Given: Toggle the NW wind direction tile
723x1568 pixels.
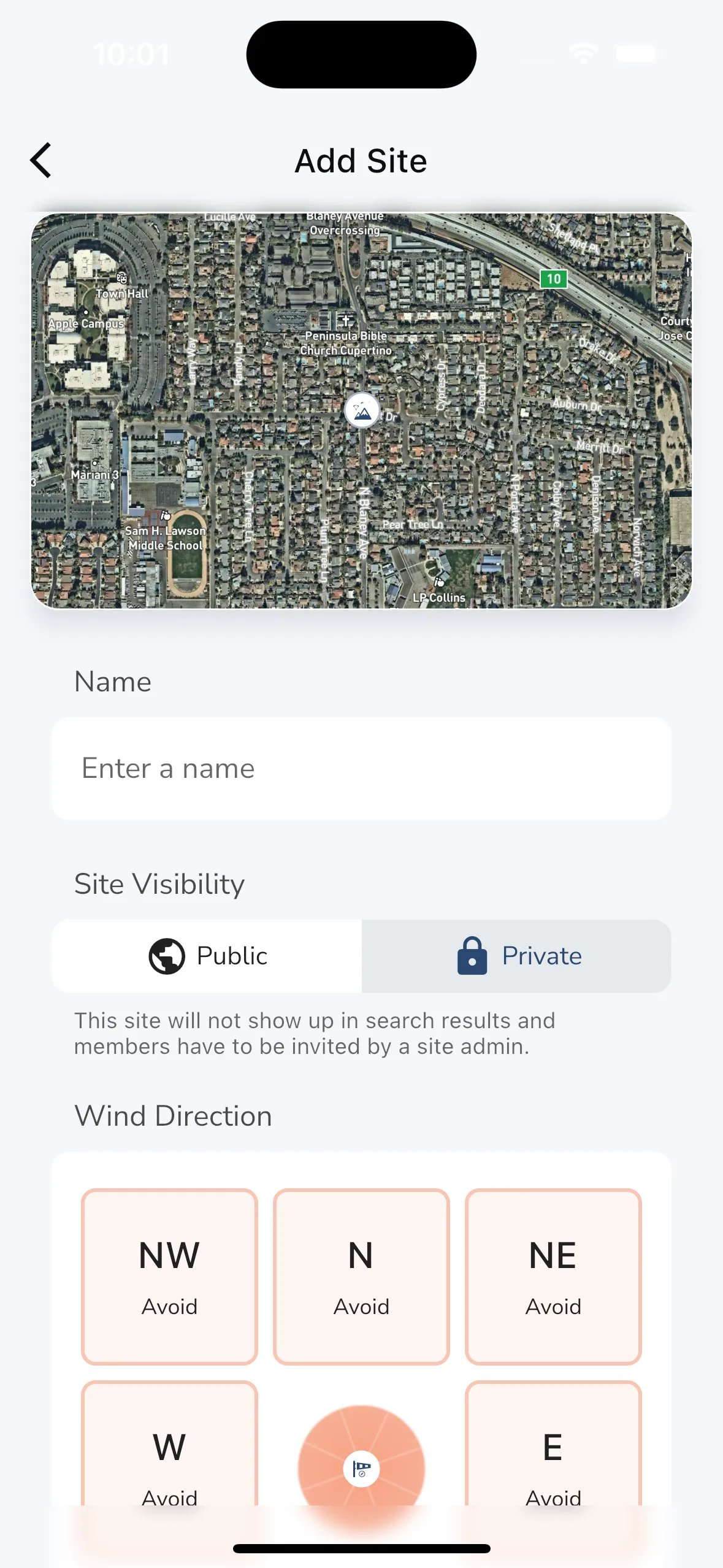Looking at the screenshot, I should (x=169, y=1276).
